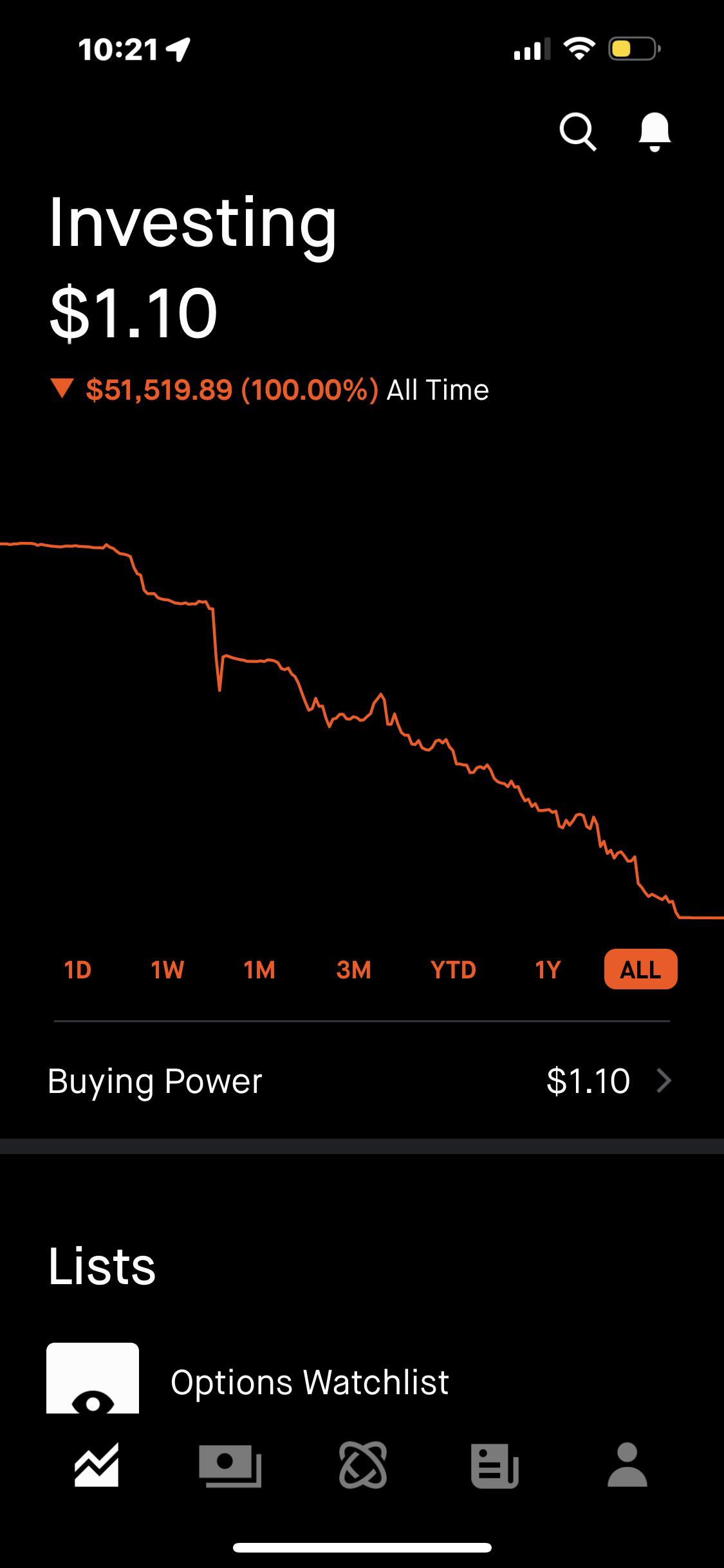
Task: Open the search magnifier icon
Action: click(x=578, y=132)
